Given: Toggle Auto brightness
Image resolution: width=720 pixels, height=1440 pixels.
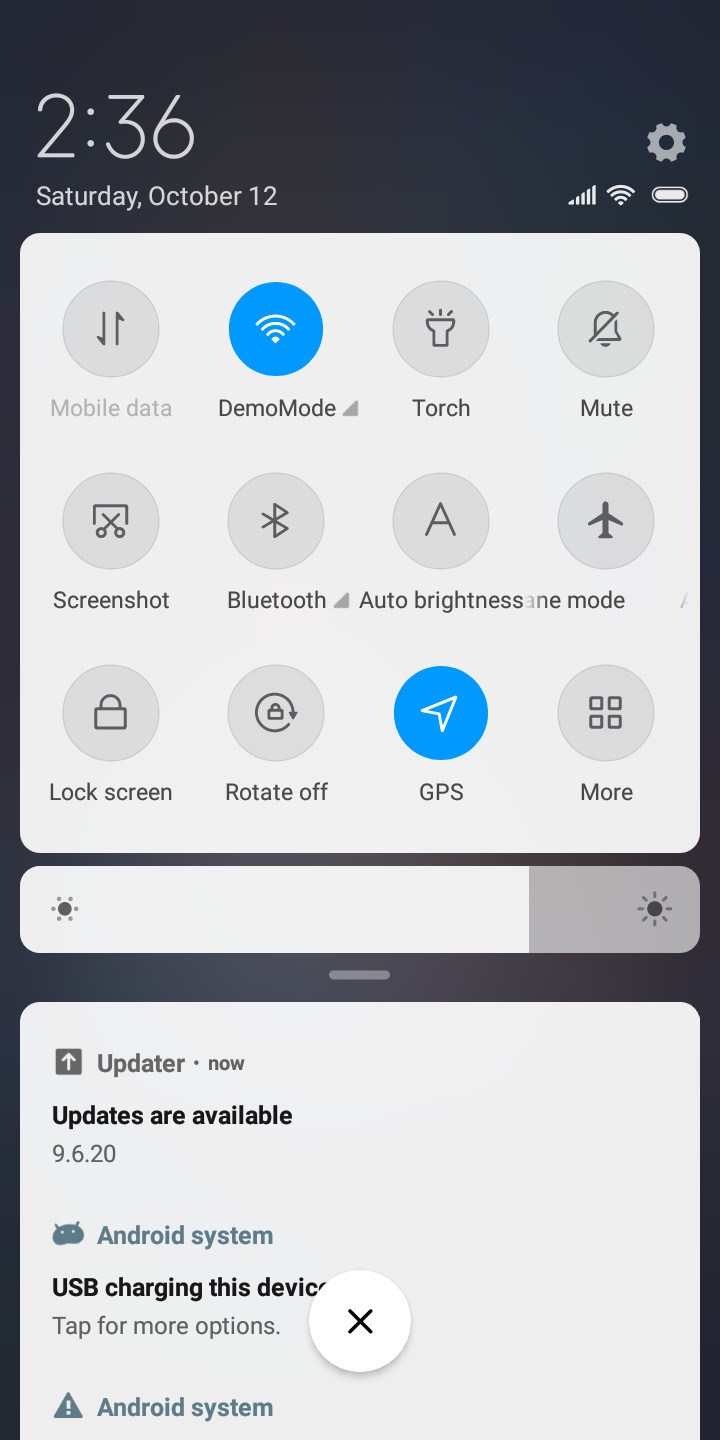Looking at the screenshot, I should point(441,521).
